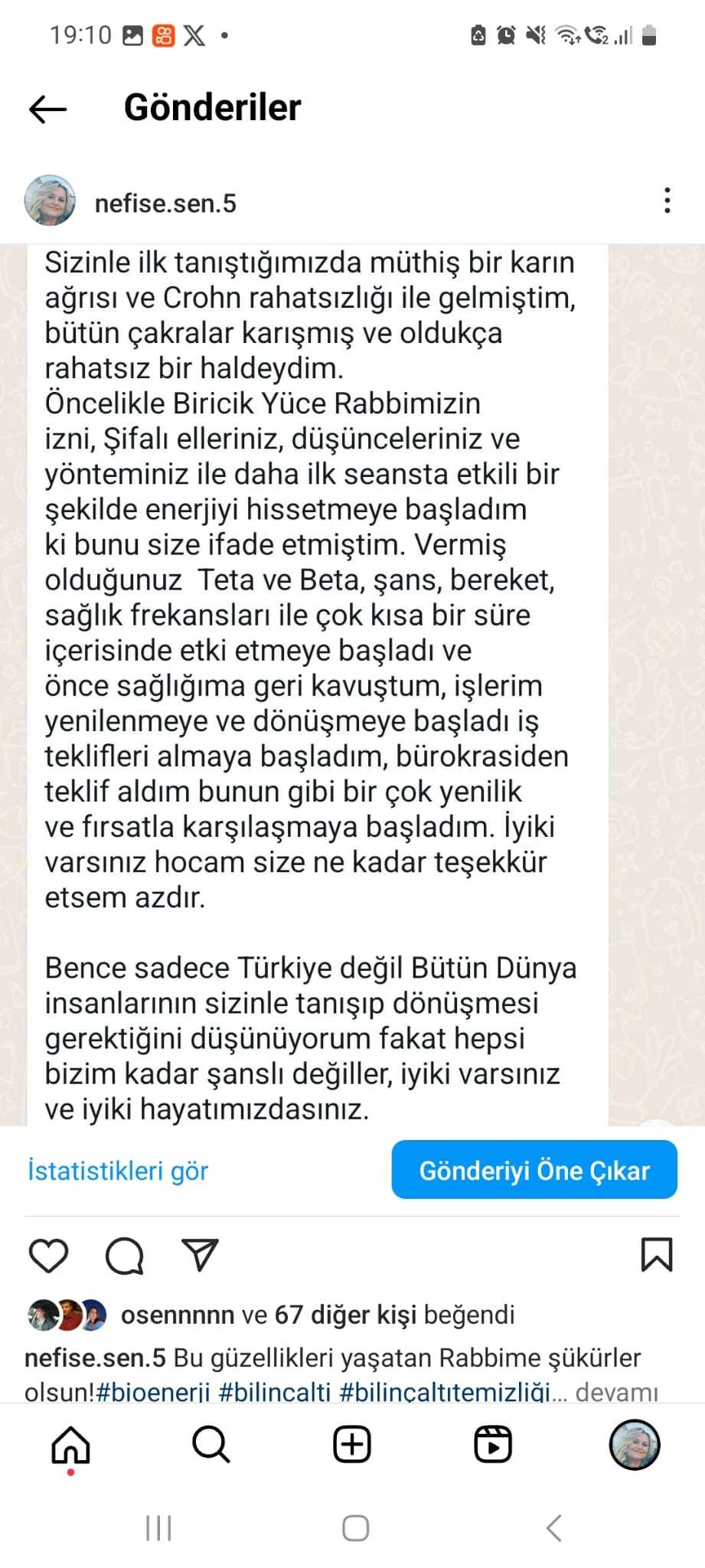Screen dimensions: 705x1568
Task: Switch to the Home tab
Action: (70, 1445)
